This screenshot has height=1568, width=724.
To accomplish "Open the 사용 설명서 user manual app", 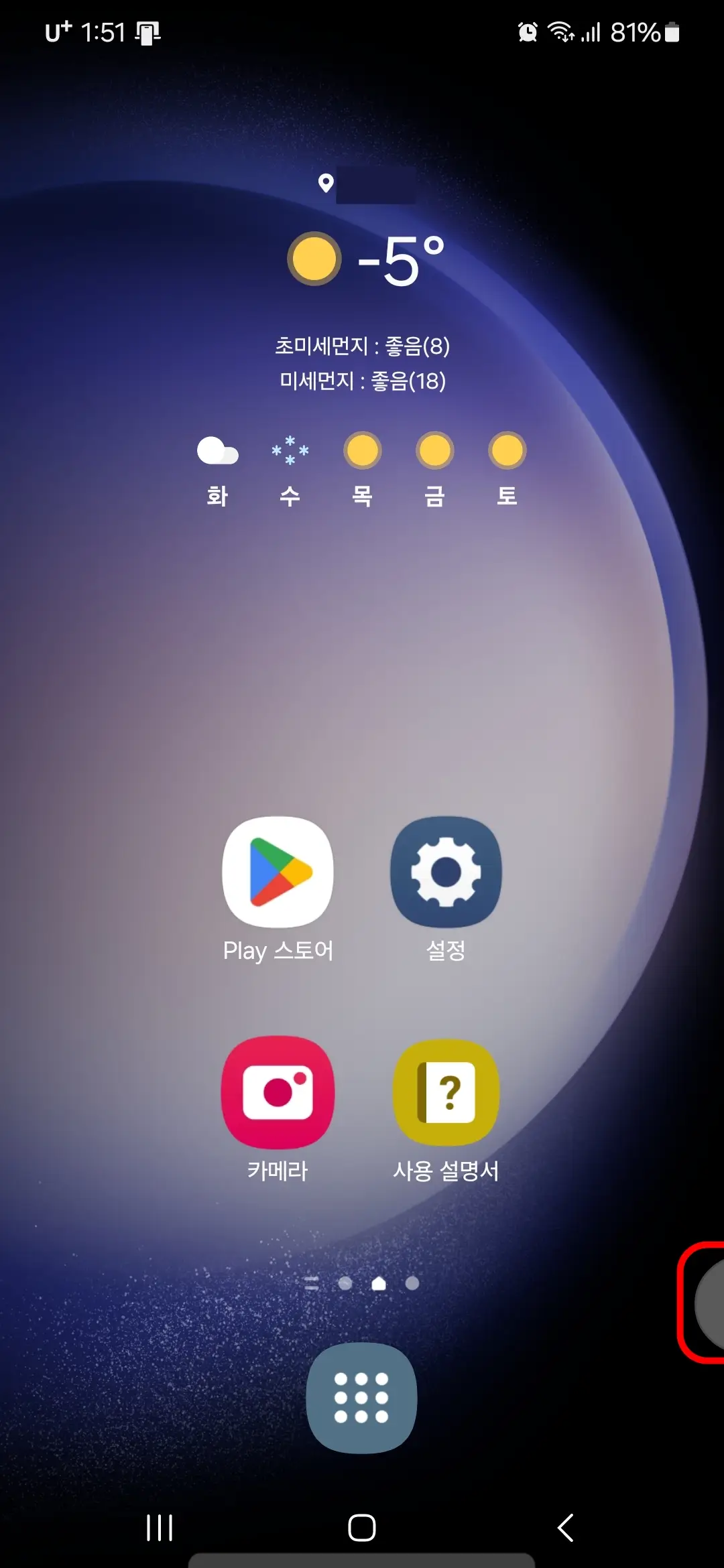I will click(x=446, y=1092).
